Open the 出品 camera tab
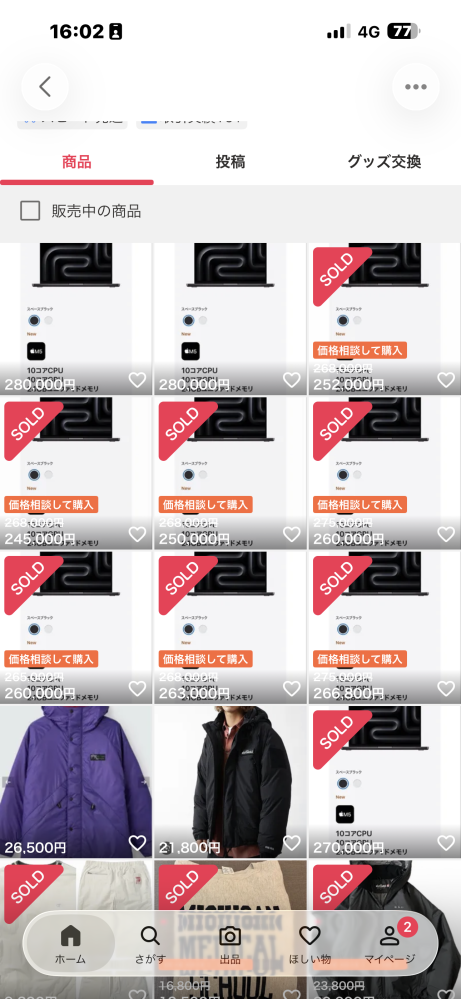The height and width of the screenshot is (999, 461). pos(230,944)
